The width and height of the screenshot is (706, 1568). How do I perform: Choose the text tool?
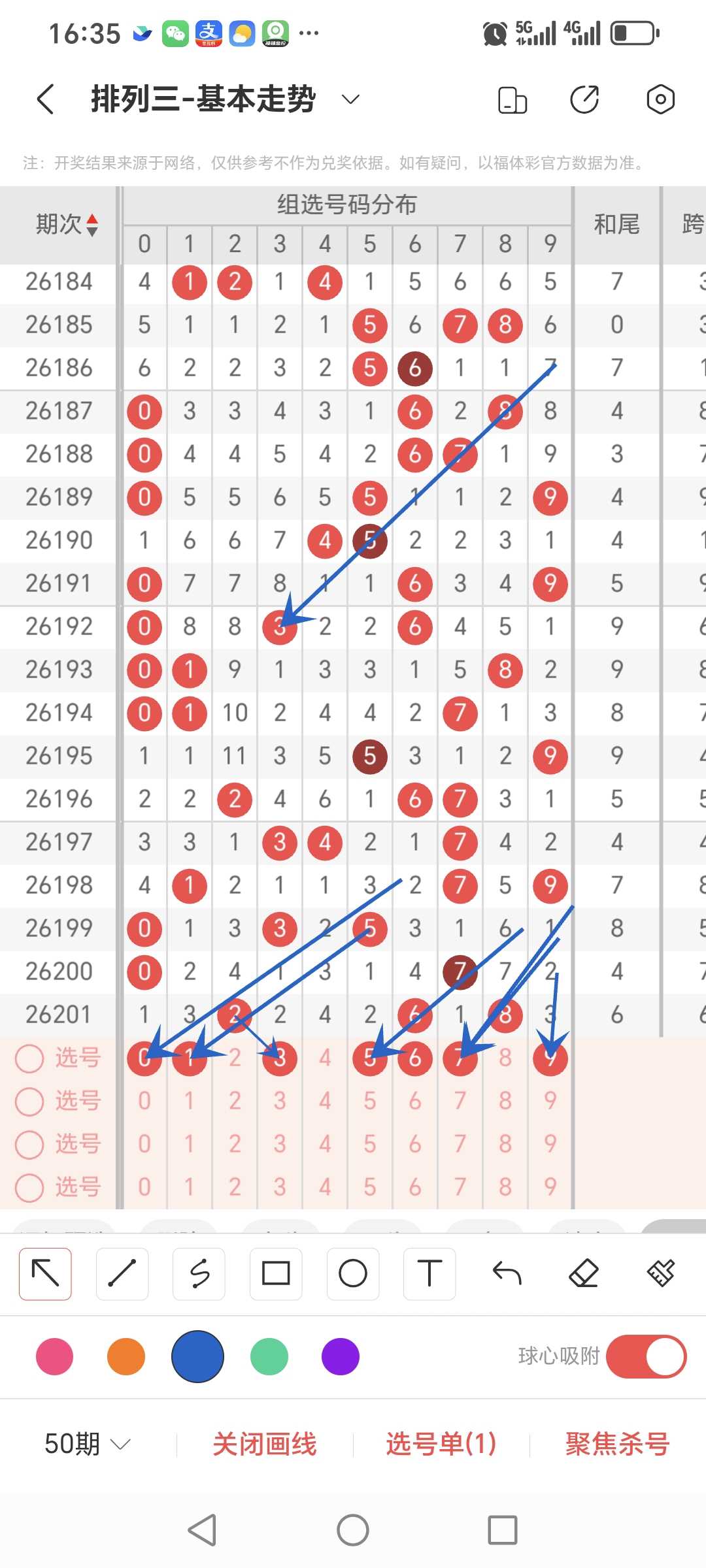(429, 1273)
